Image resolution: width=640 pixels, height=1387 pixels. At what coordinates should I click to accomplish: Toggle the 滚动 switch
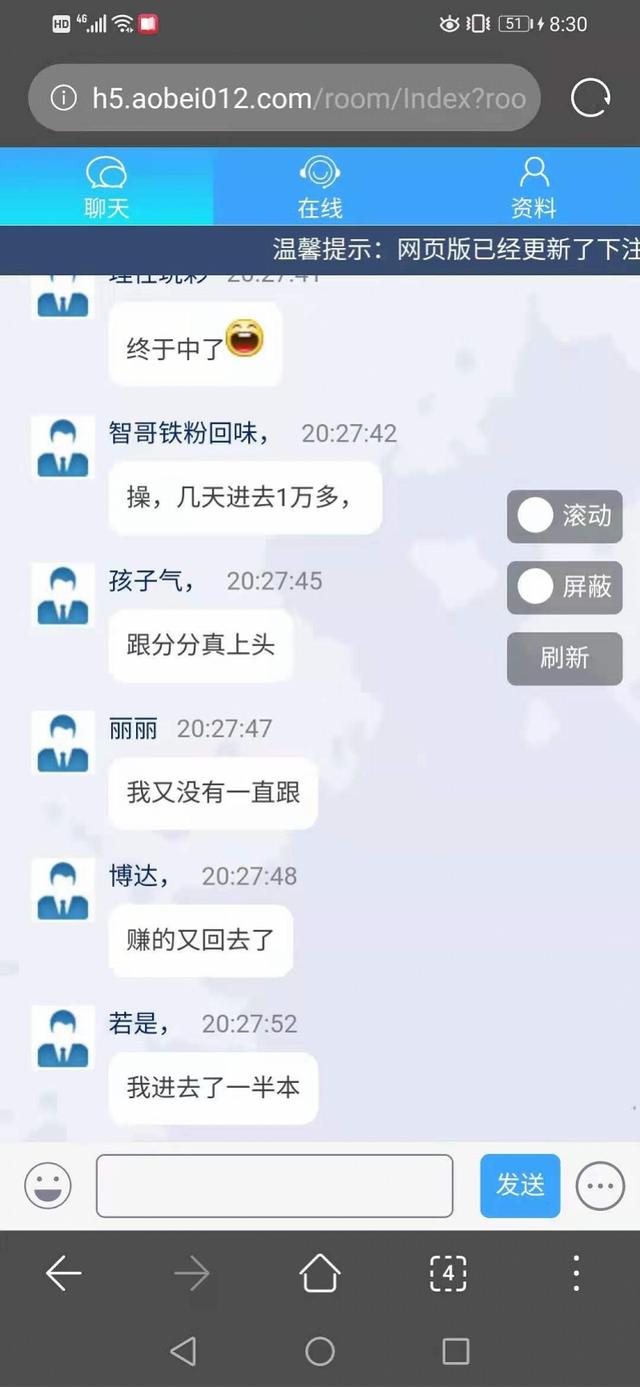pos(565,516)
